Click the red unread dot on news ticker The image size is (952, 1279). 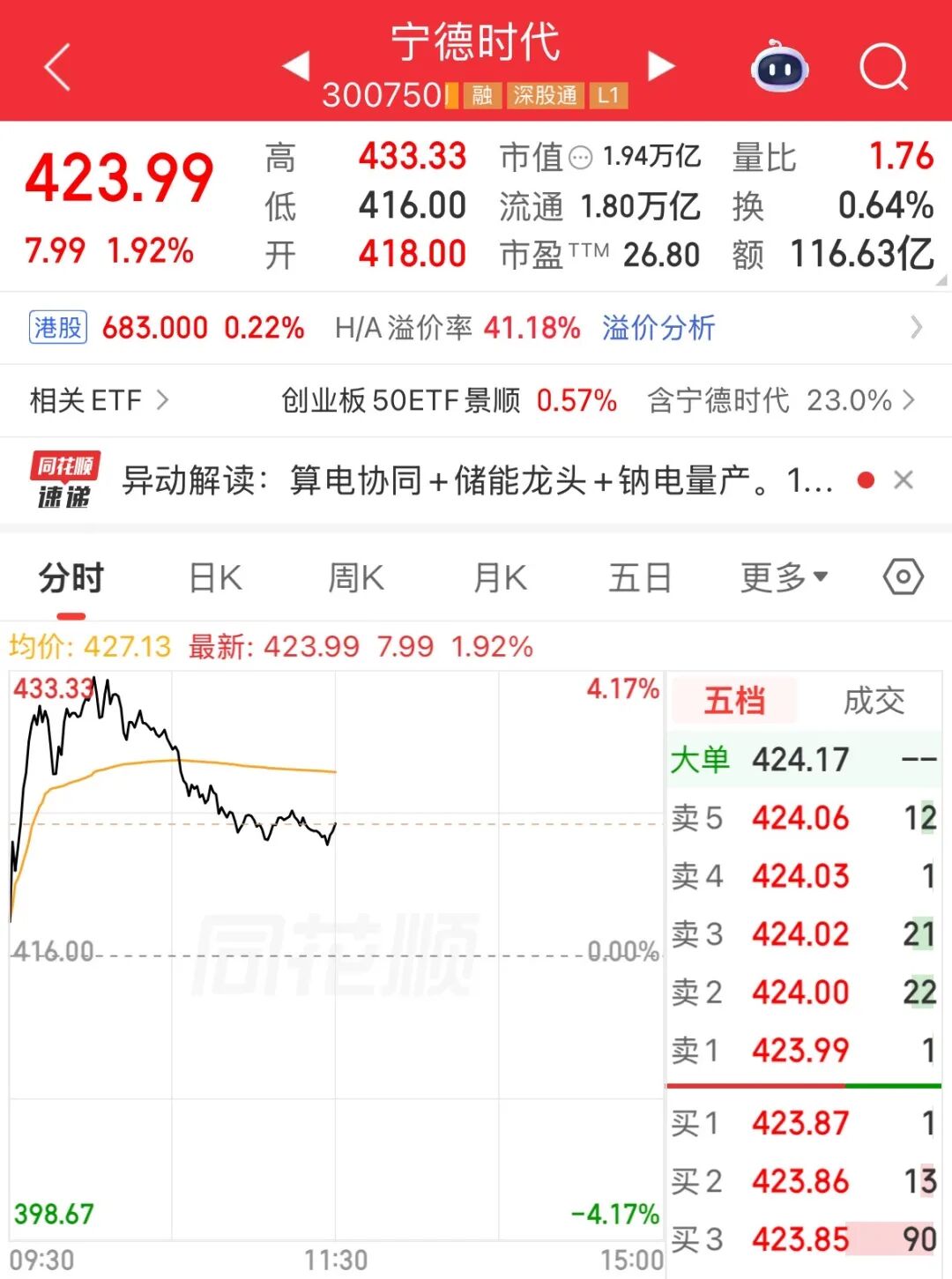[x=867, y=480]
